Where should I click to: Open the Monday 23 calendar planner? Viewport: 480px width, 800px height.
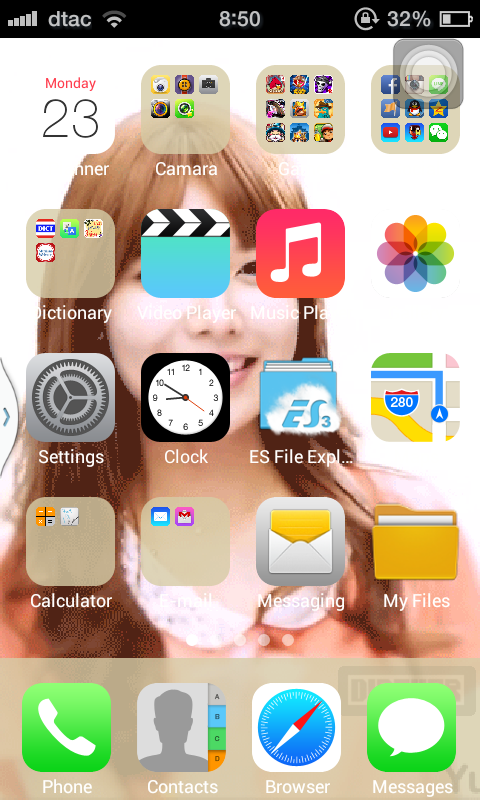[70, 109]
